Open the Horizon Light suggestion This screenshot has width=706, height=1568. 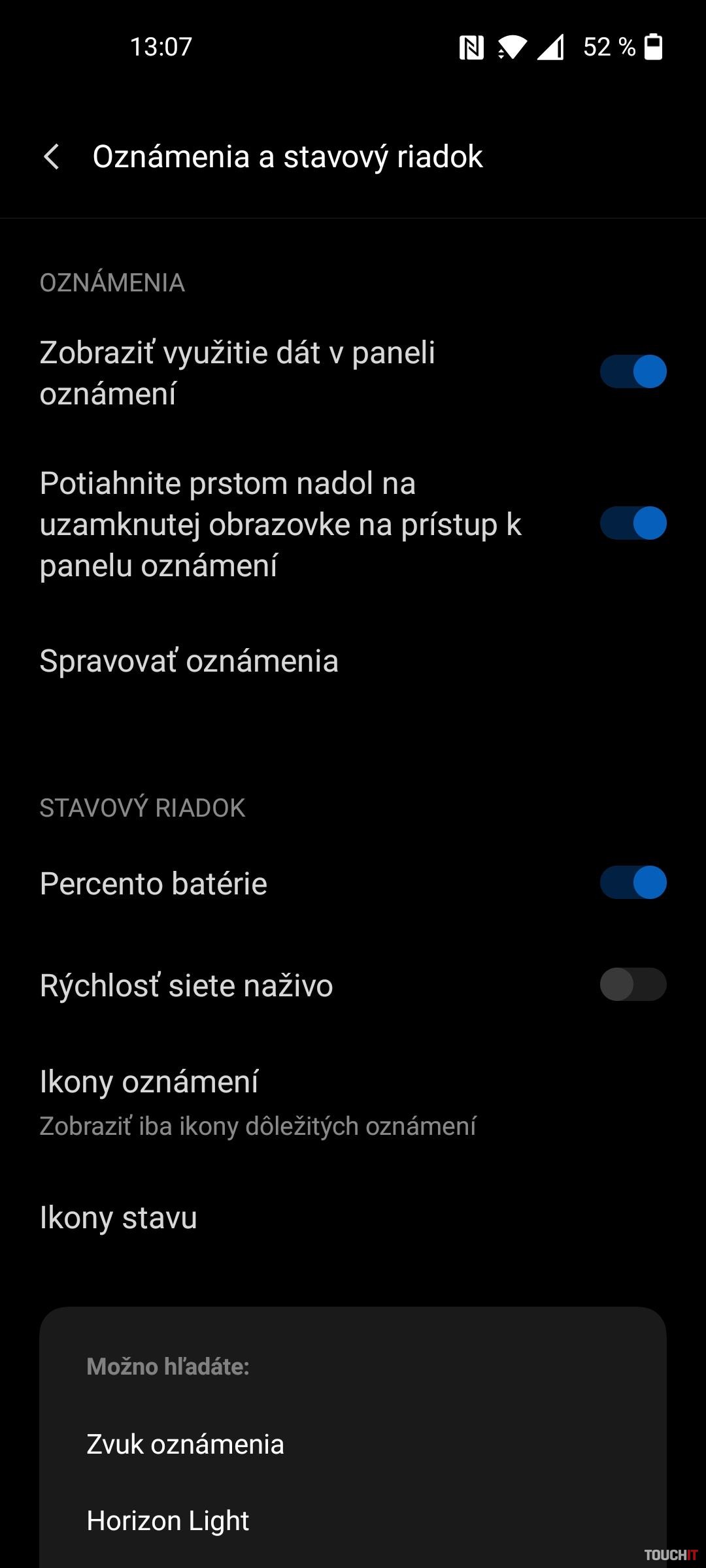[168, 1521]
